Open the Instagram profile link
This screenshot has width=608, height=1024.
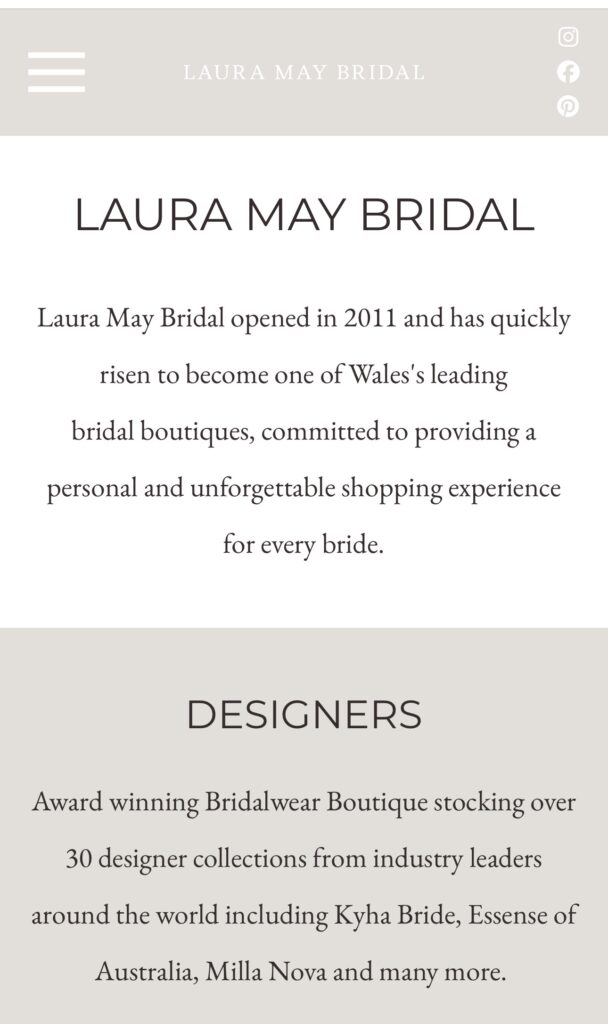click(568, 37)
